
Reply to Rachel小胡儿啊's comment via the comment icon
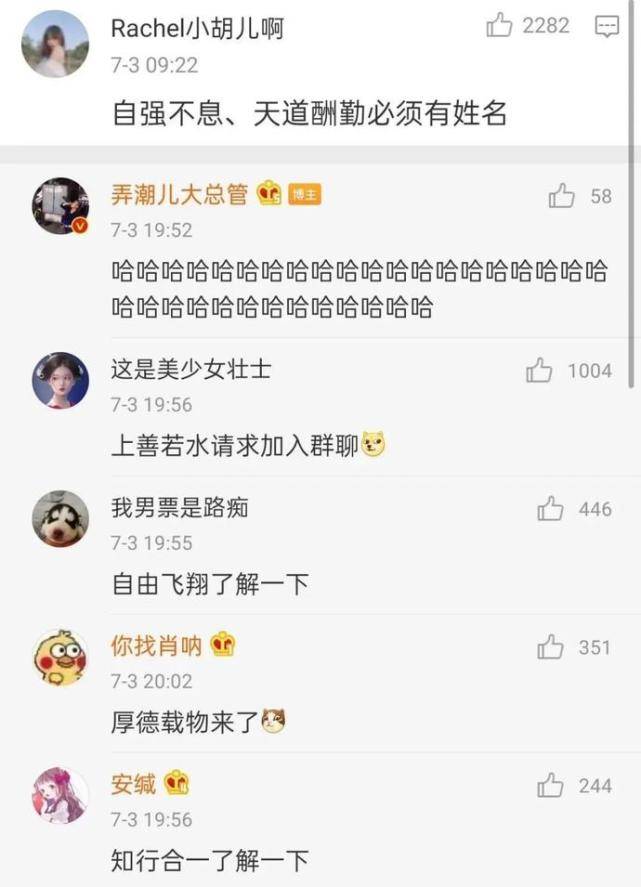pos(606,27)
